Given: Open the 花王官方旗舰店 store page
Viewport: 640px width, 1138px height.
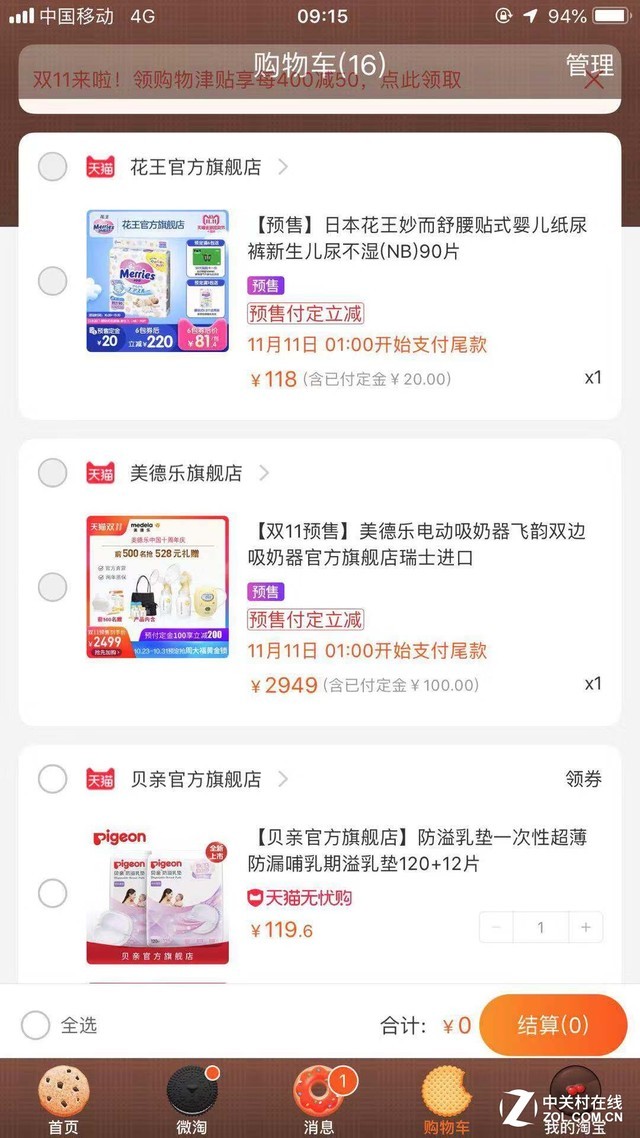Looking at the screenshot, I should coord(196,167).
